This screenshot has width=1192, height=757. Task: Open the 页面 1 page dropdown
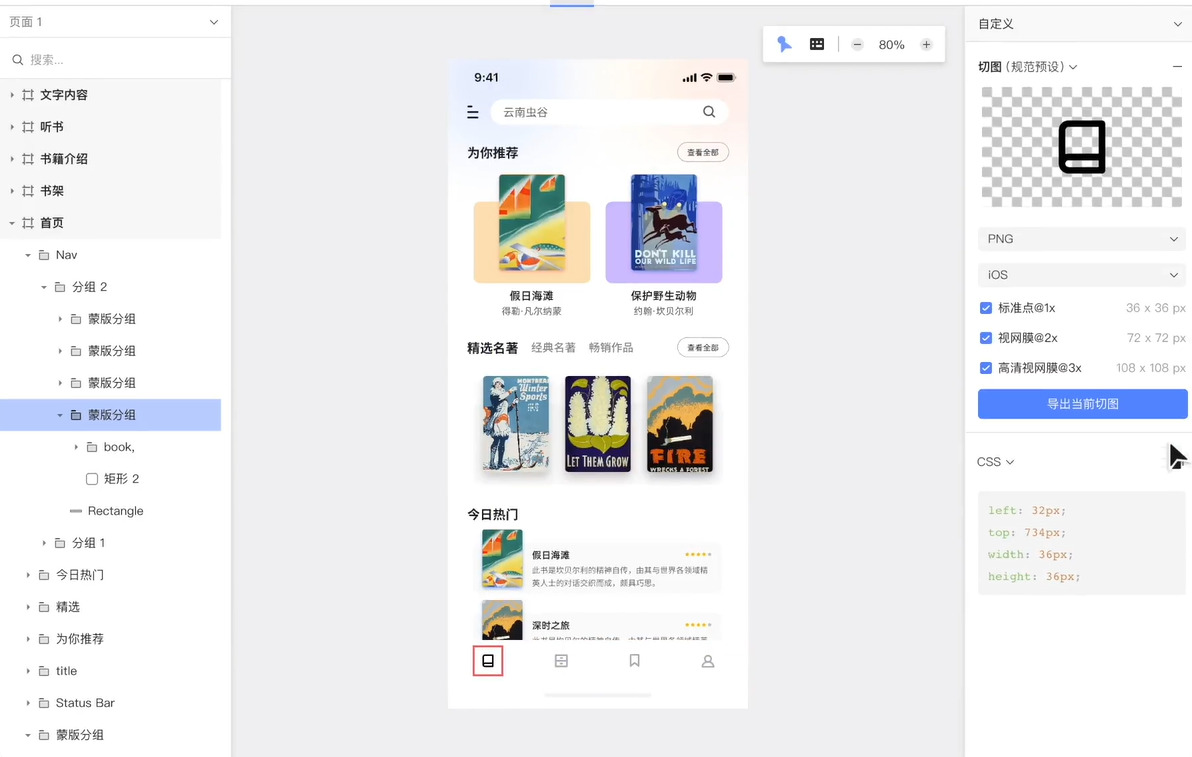click(x=213, y=22)
